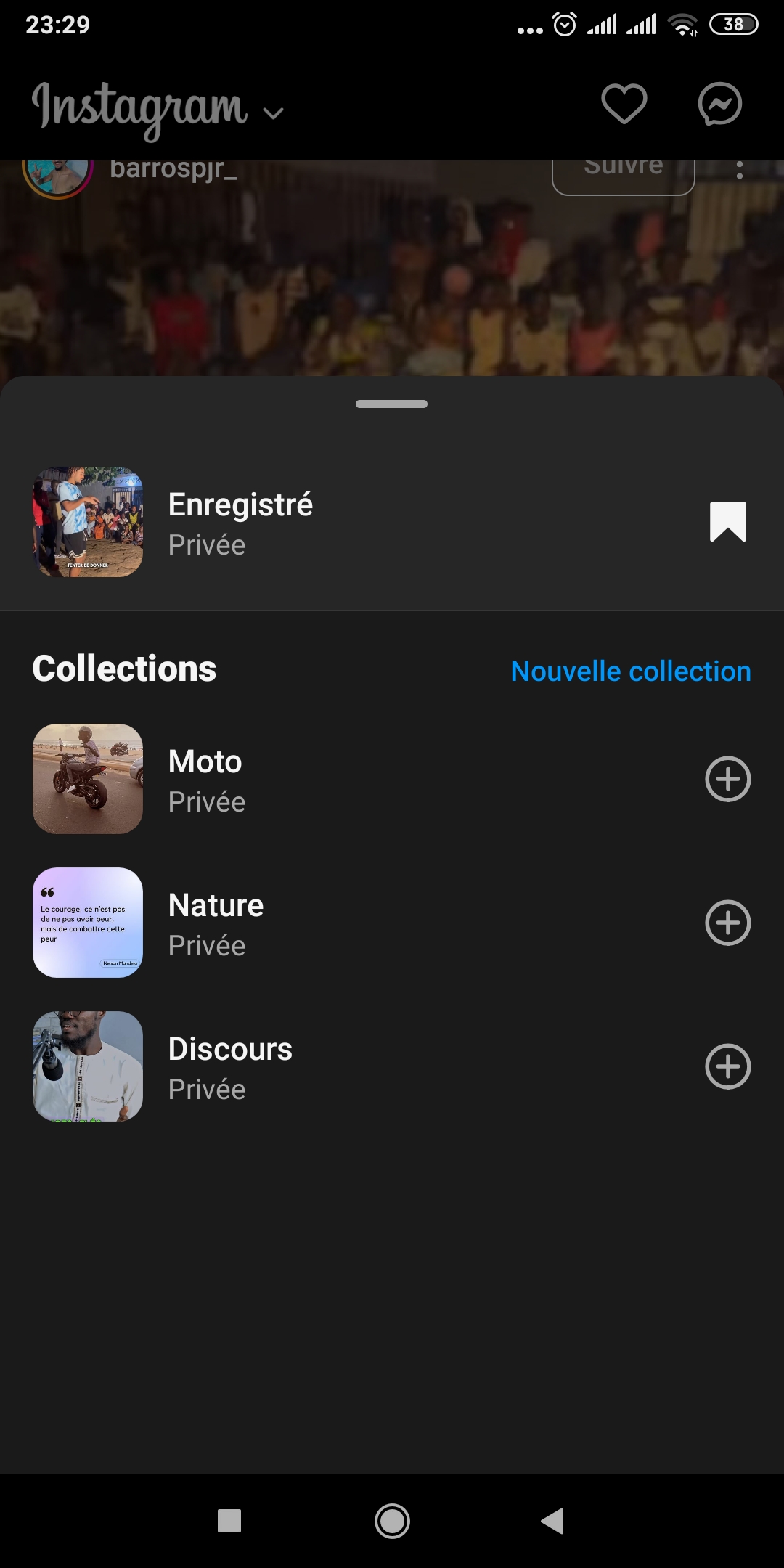784x1568 pixels.
Task: Add post to the Moto collection
Action: click(727, 779)
